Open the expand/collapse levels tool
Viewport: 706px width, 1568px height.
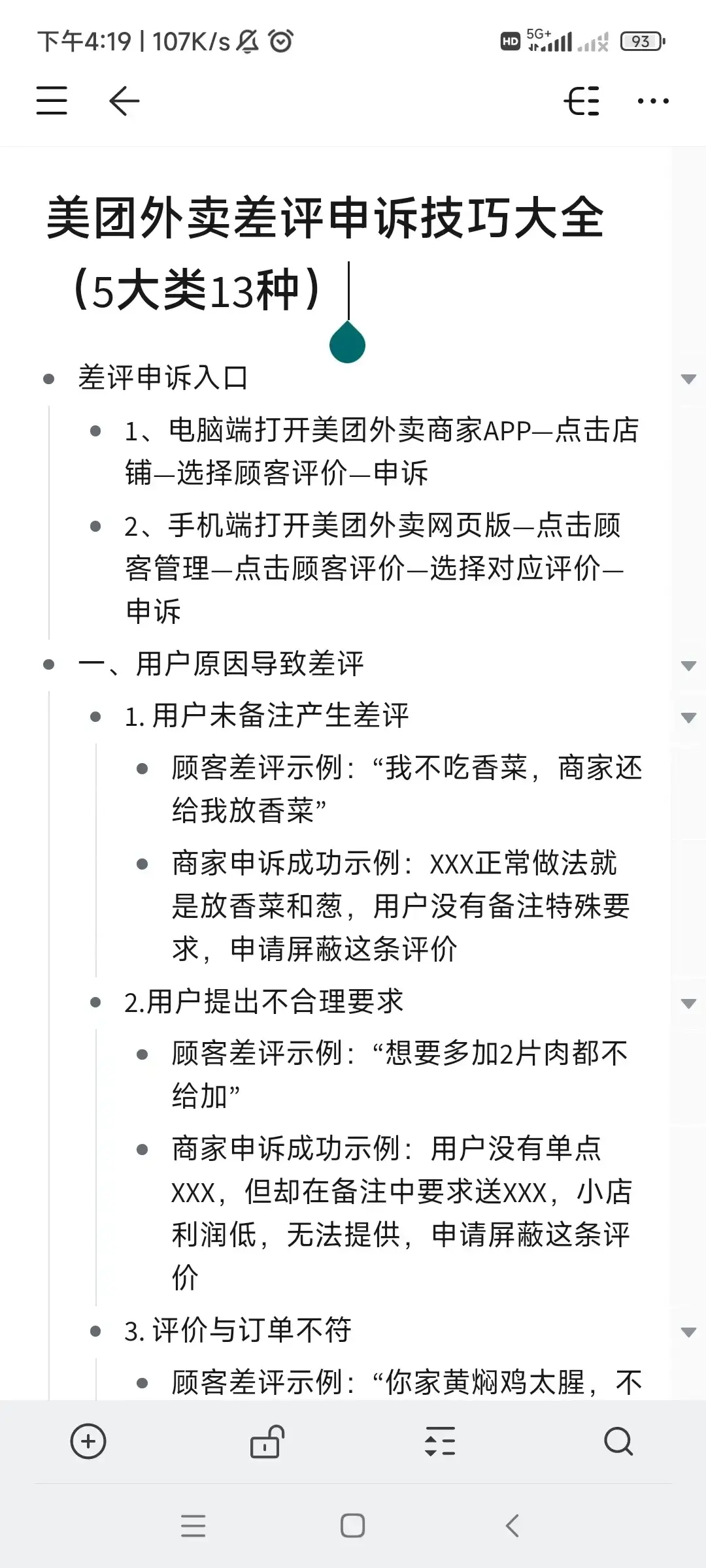pos(440,1441)
